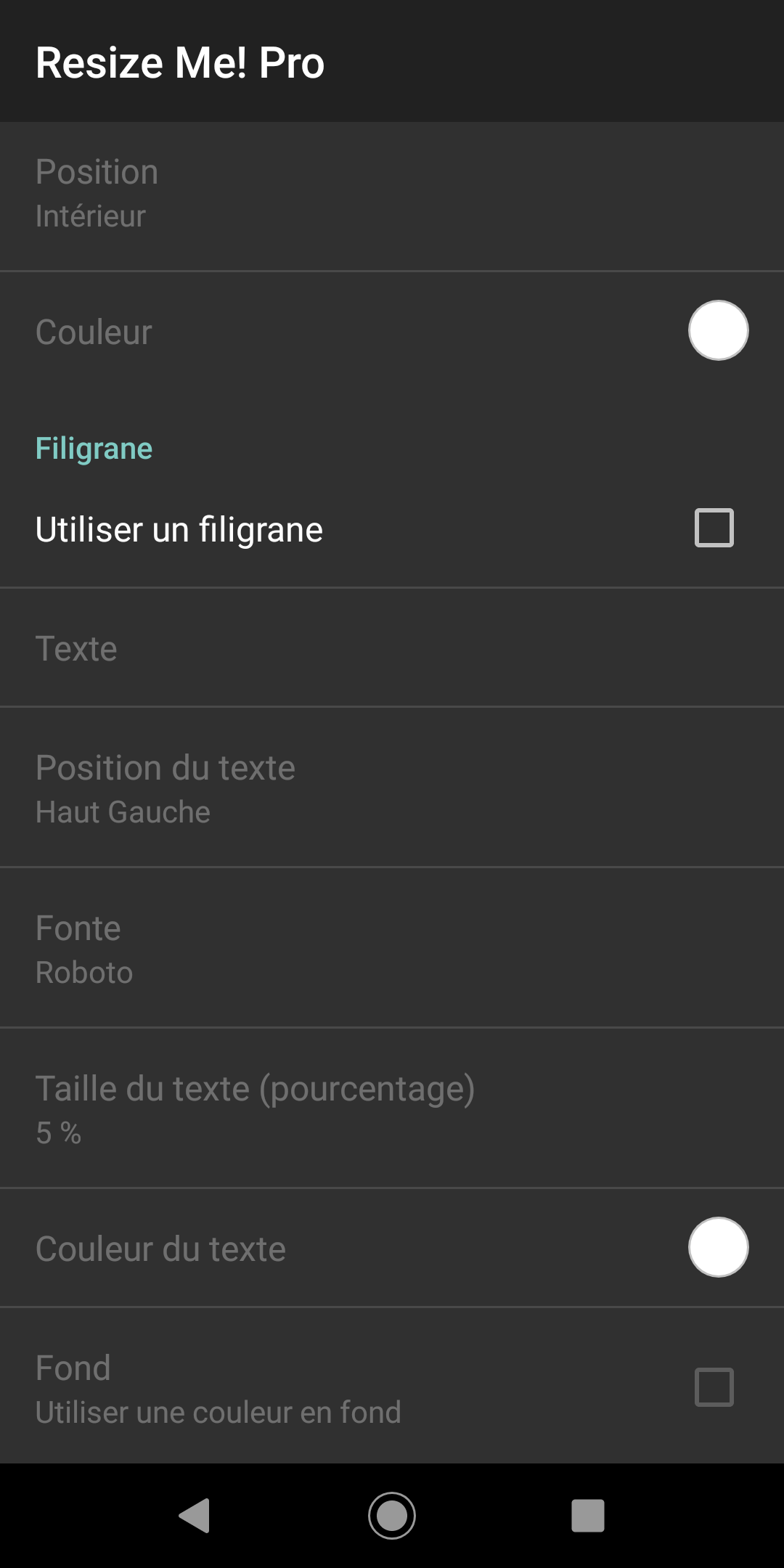Open 'Taille du texte (pourcentage)' setting
Screen dimensions: 784x1568
tap(392, 1109)
